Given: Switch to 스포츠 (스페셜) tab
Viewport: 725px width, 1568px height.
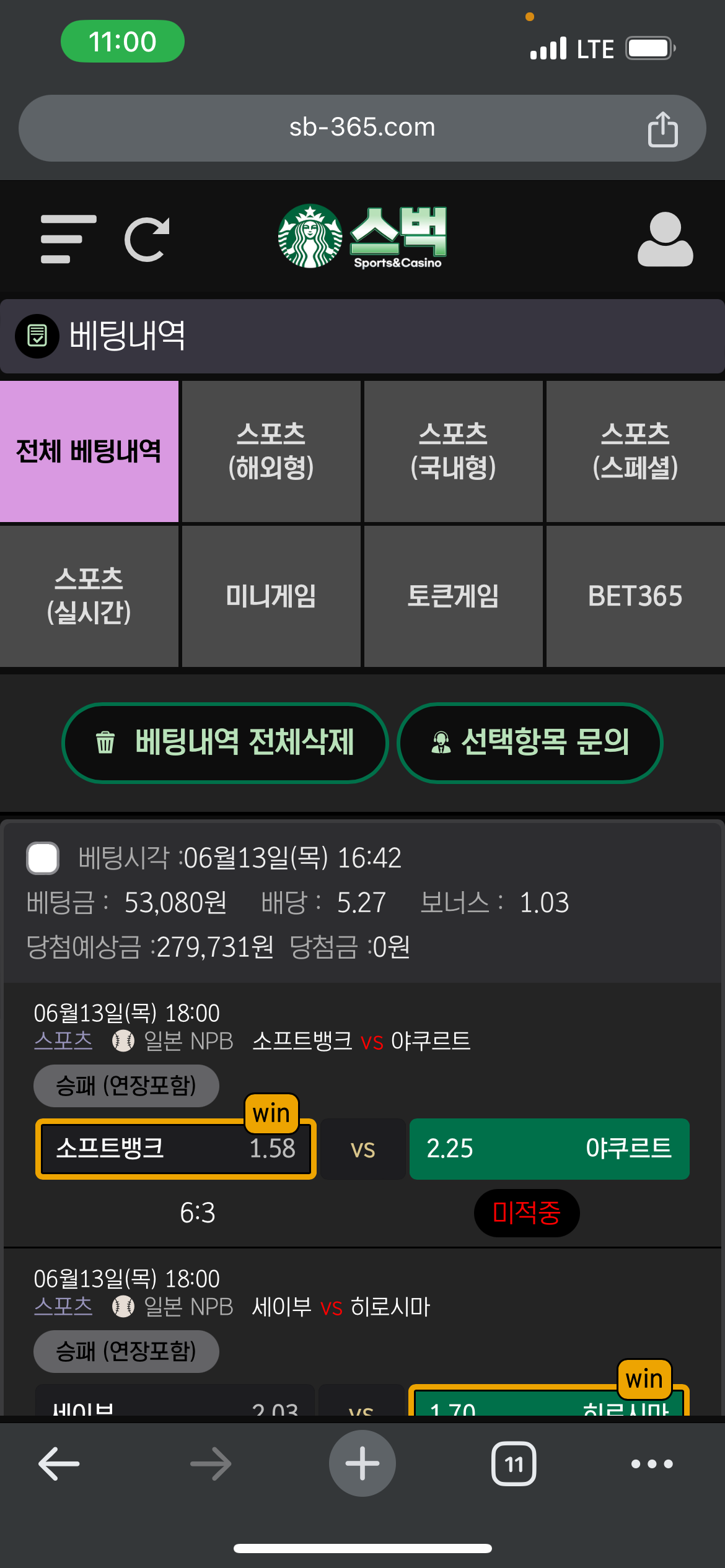Looking at the screenshot, I should 636,451.
